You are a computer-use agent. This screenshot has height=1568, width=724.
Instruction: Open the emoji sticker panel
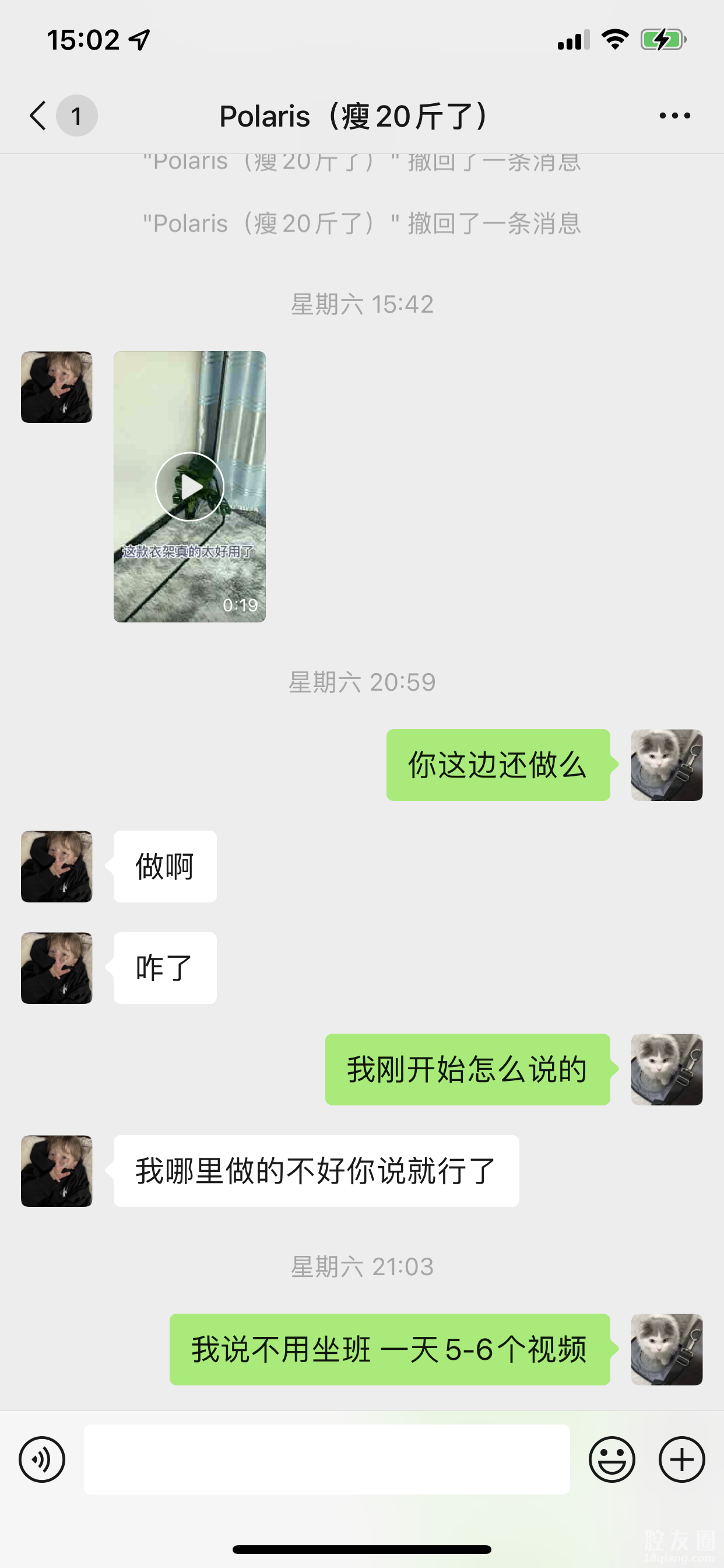(x=611, y=1459)
